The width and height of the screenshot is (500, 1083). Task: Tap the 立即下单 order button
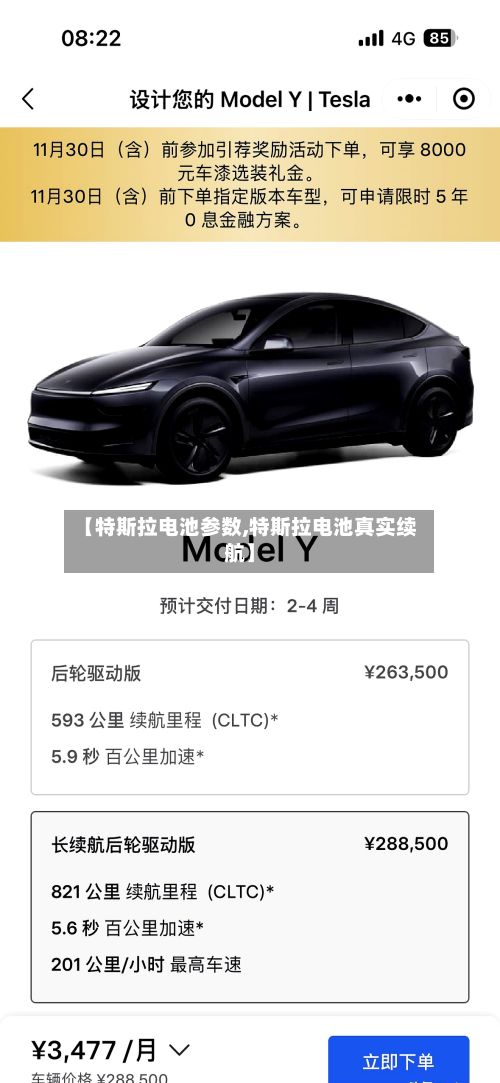tap(398, 1060)
